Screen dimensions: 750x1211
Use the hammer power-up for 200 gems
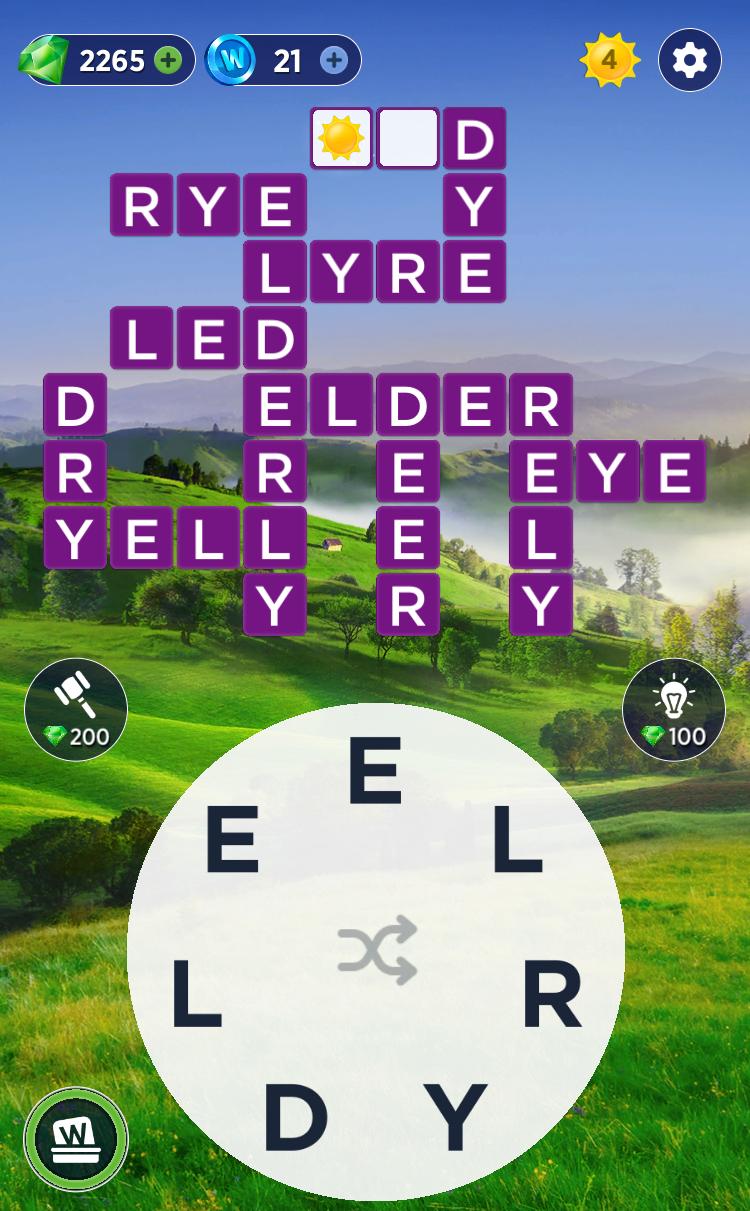[76, 709]
